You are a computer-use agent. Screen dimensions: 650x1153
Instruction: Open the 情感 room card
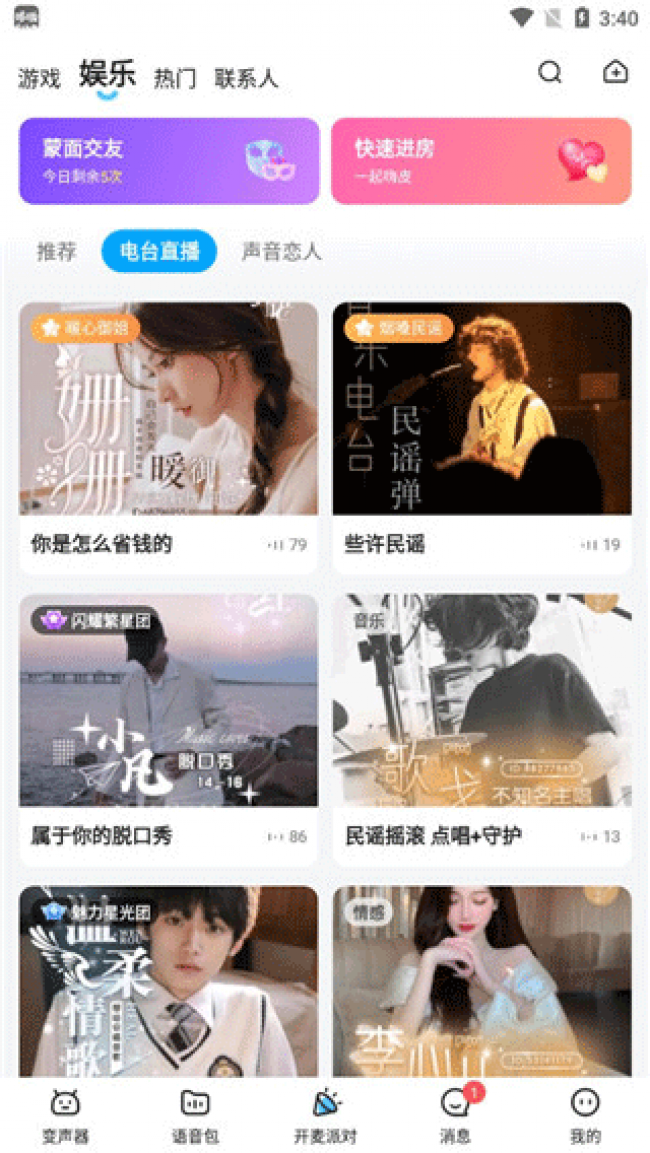click(x=481, y=980)
